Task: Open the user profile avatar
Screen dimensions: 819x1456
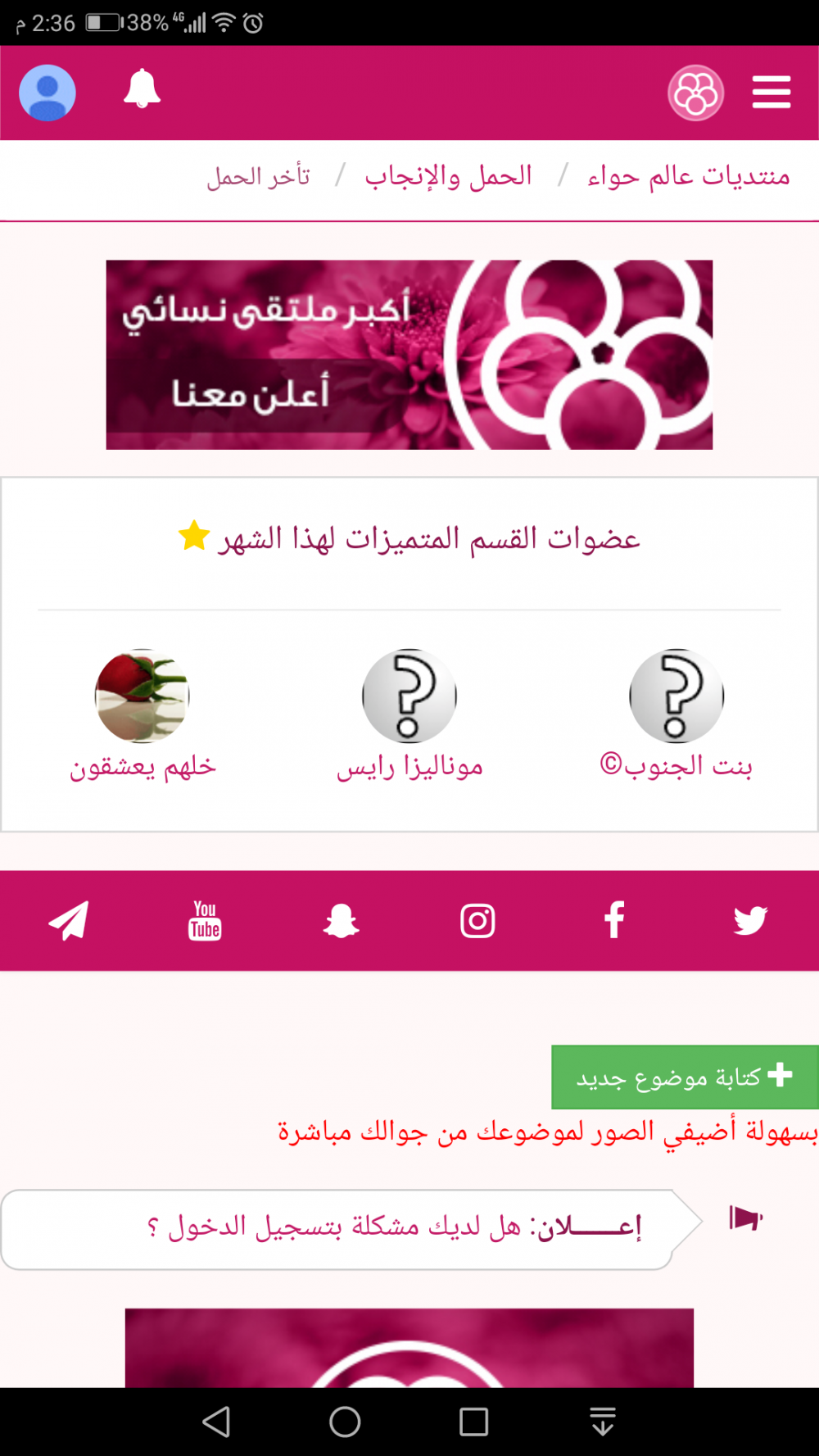Action: pyautogui.click(x=48, y=93)
